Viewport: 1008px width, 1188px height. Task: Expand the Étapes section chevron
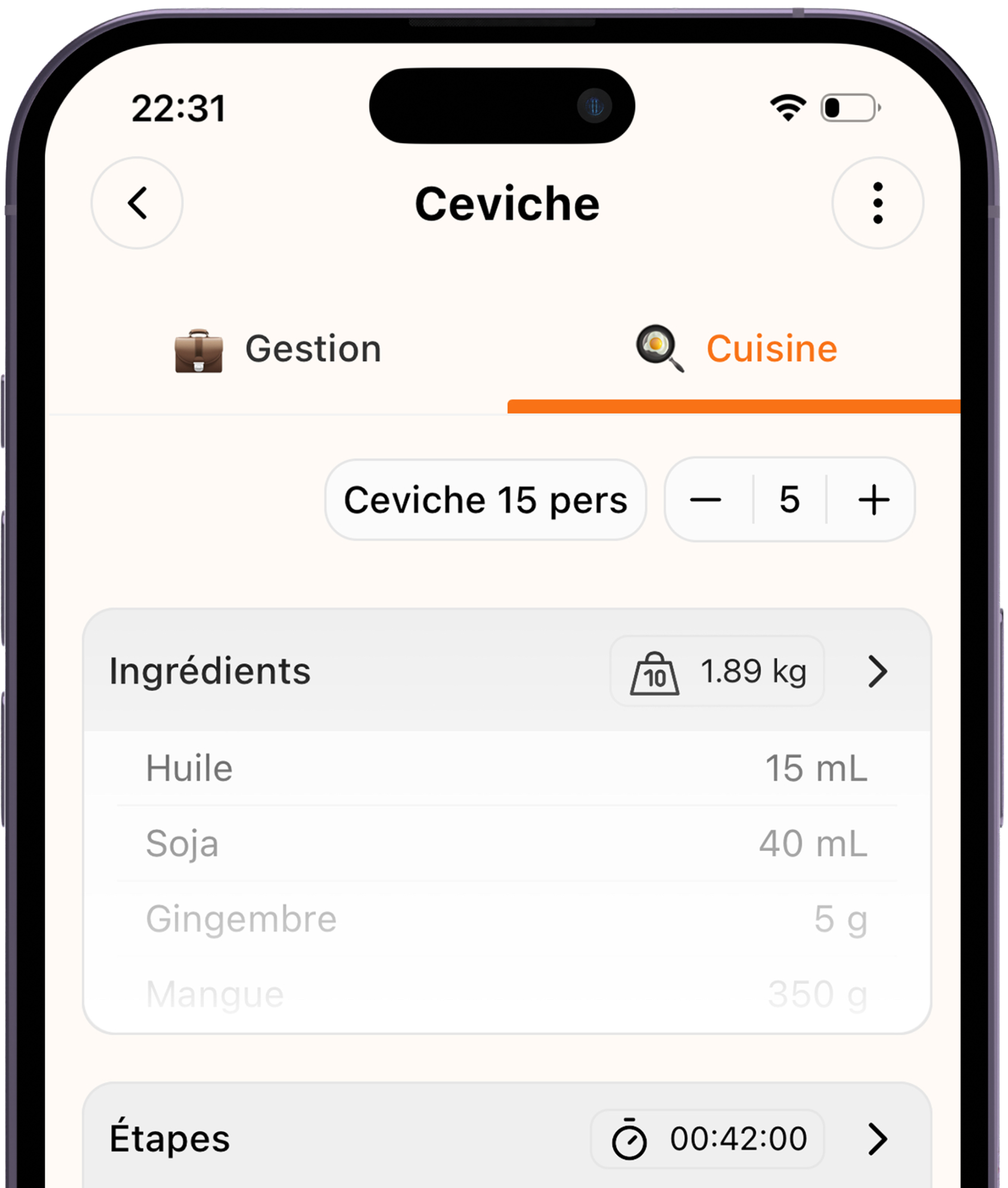(x=877, y=1139)
